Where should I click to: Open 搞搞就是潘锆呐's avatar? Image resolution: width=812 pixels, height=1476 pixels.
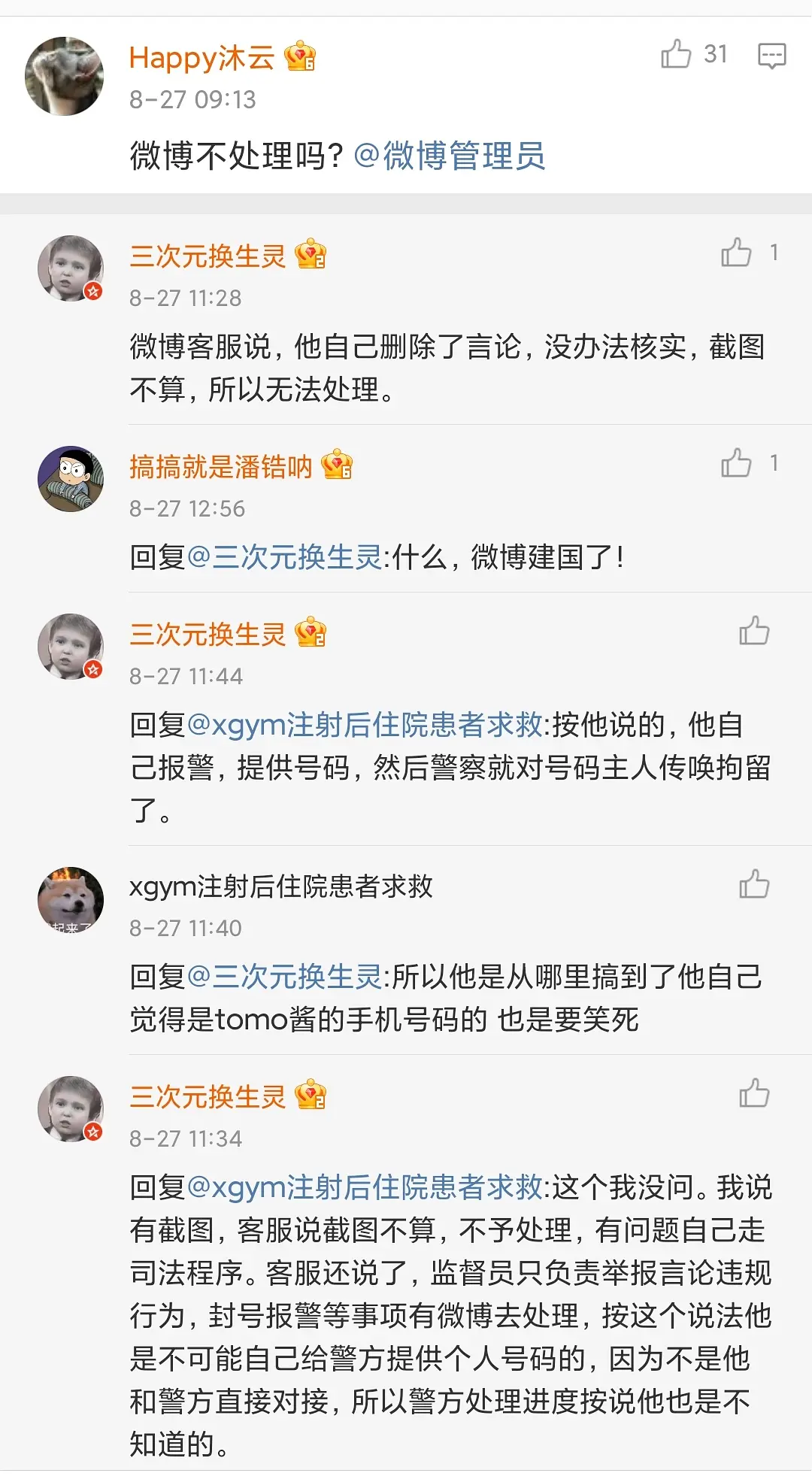click(x=71, y=479)
